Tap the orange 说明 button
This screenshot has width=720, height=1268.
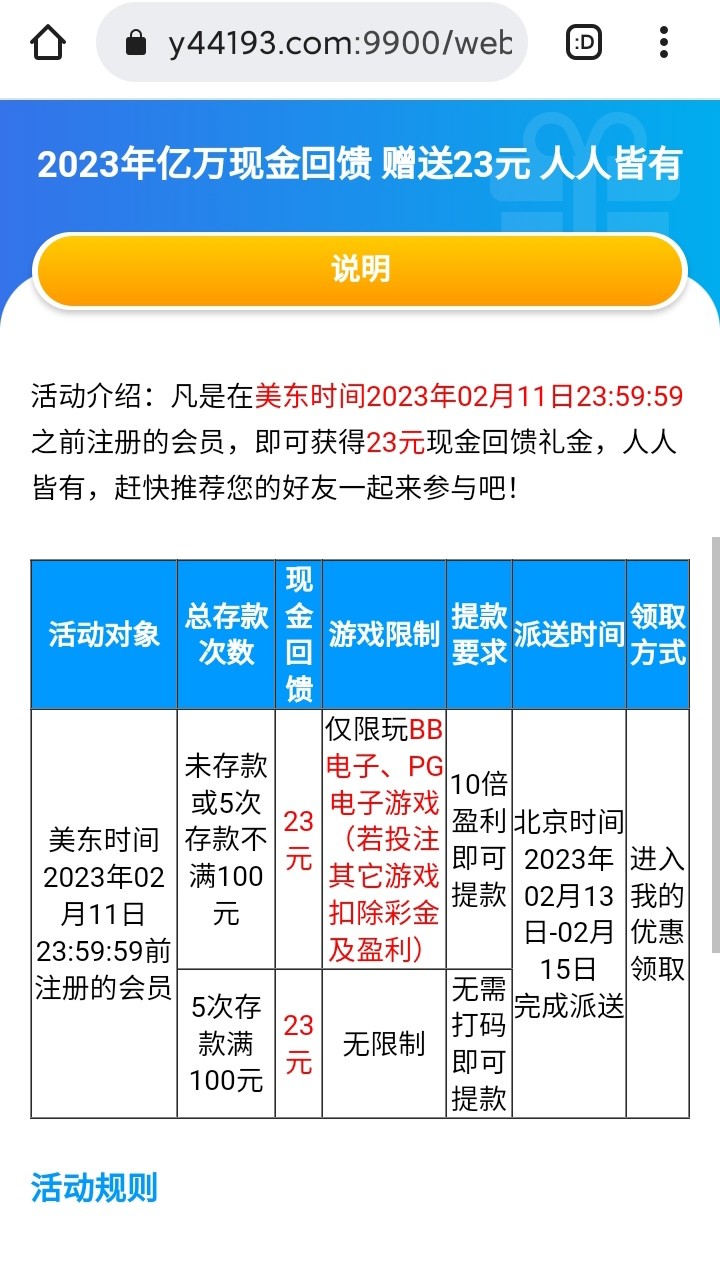point(360,270)
